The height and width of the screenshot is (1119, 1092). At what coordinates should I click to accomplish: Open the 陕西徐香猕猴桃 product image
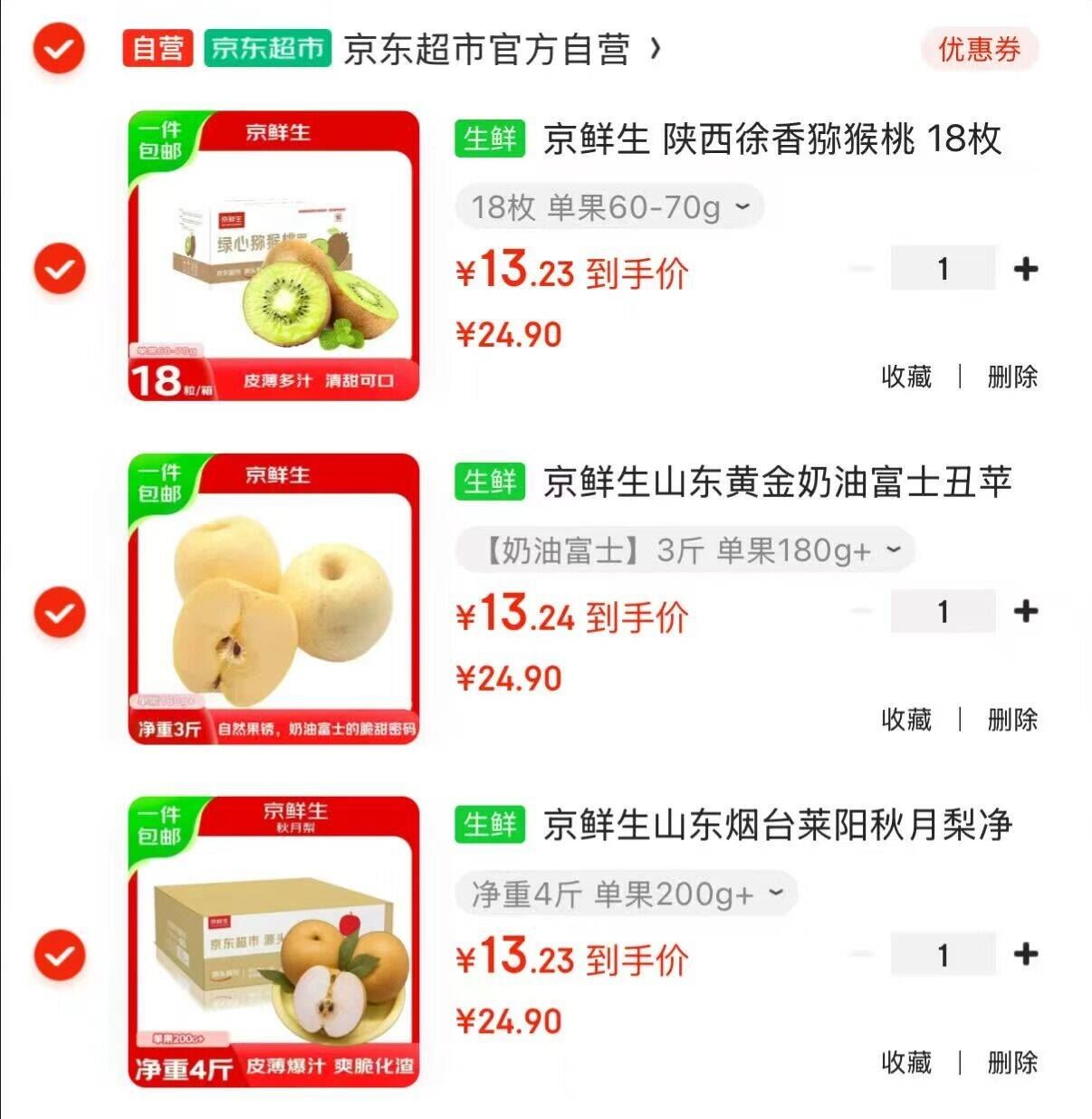(x=274, y=255)
